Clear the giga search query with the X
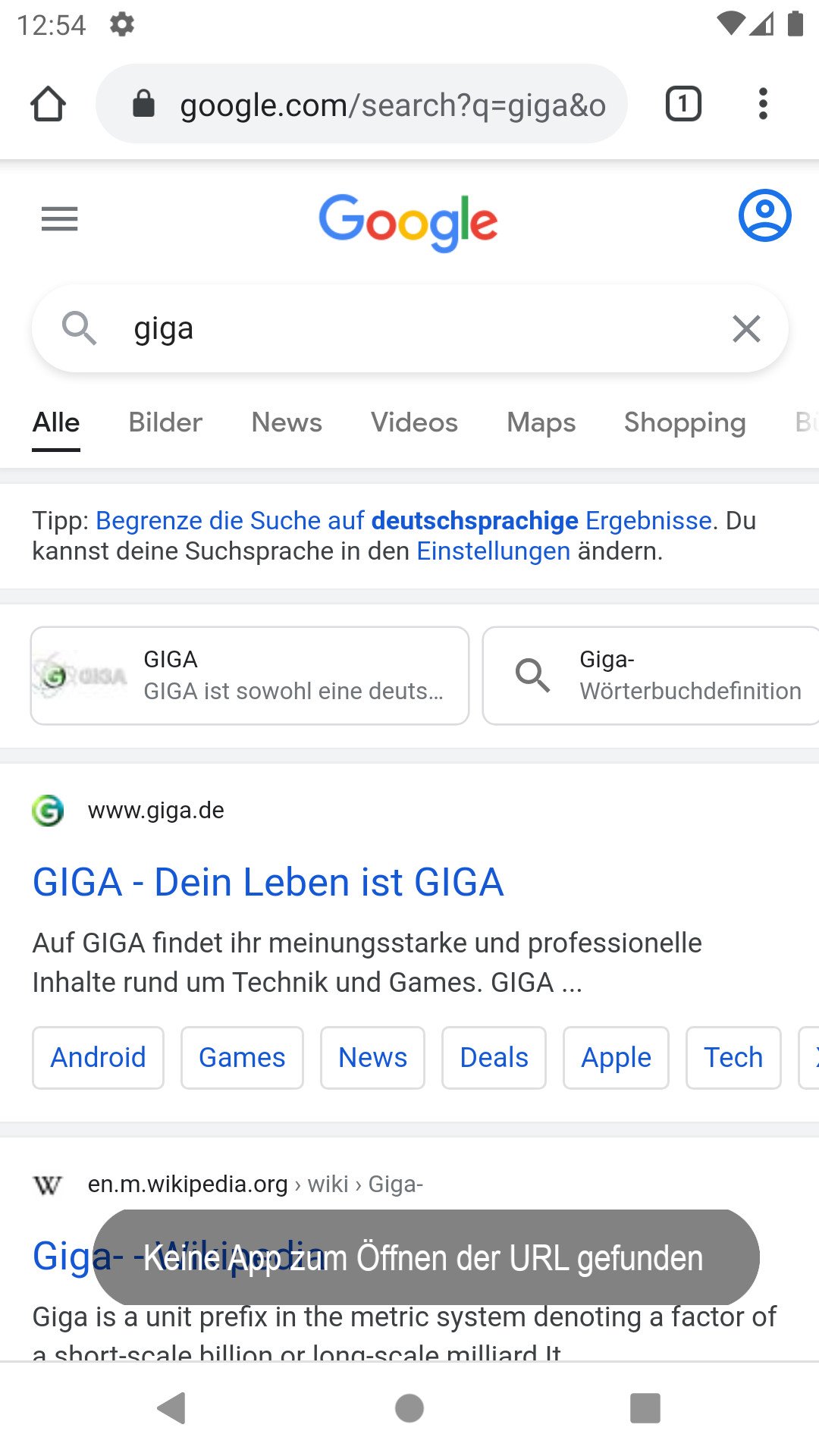The width and height of the screenshot is (819, 1456). (745, 328)
